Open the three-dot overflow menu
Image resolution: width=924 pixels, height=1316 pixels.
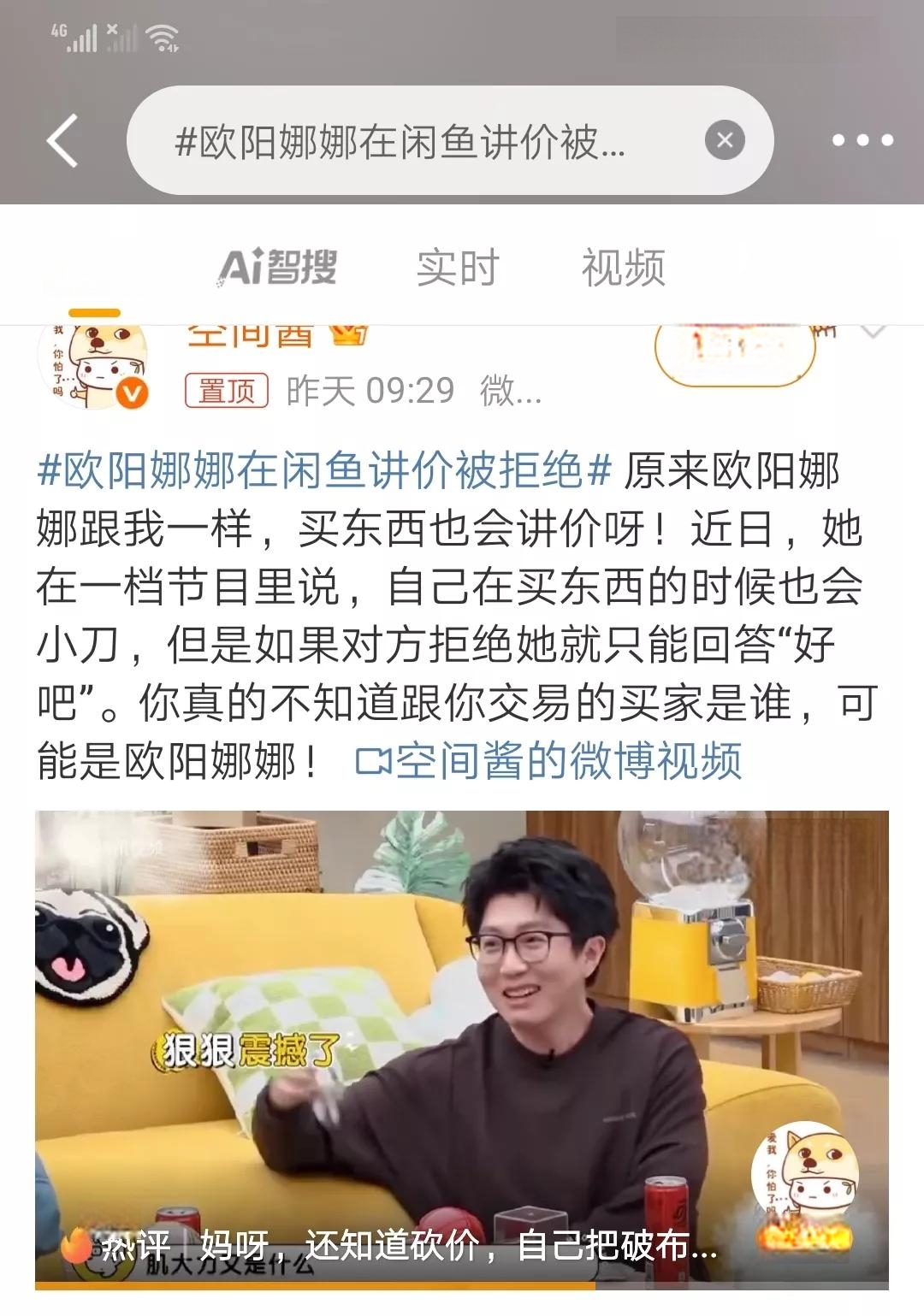[x=862, y=140]
